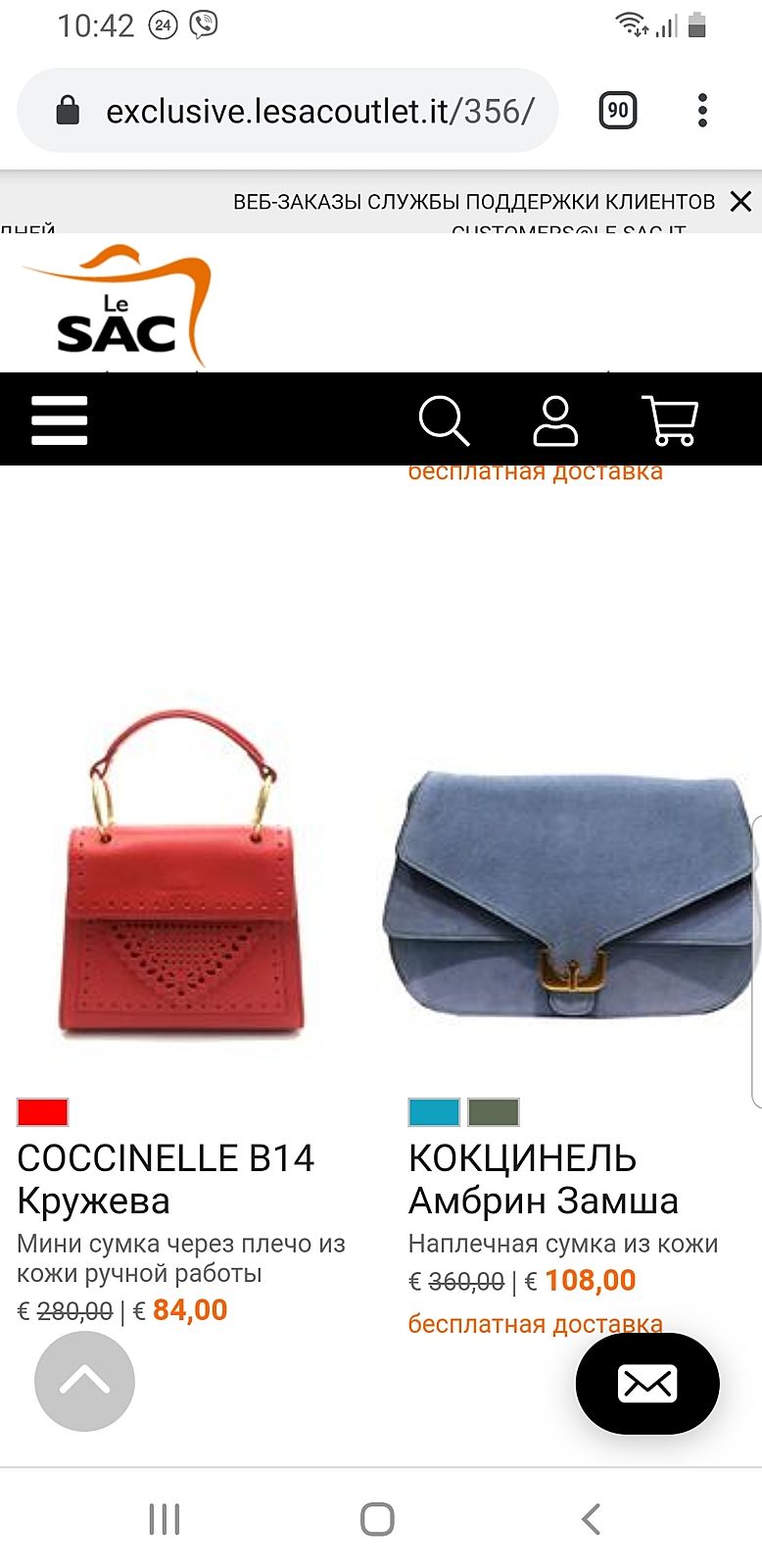The width and height of the screenshot is (762, 1568).
Task: Open browser tab switcher showing 90
Action: coord(617,111)
